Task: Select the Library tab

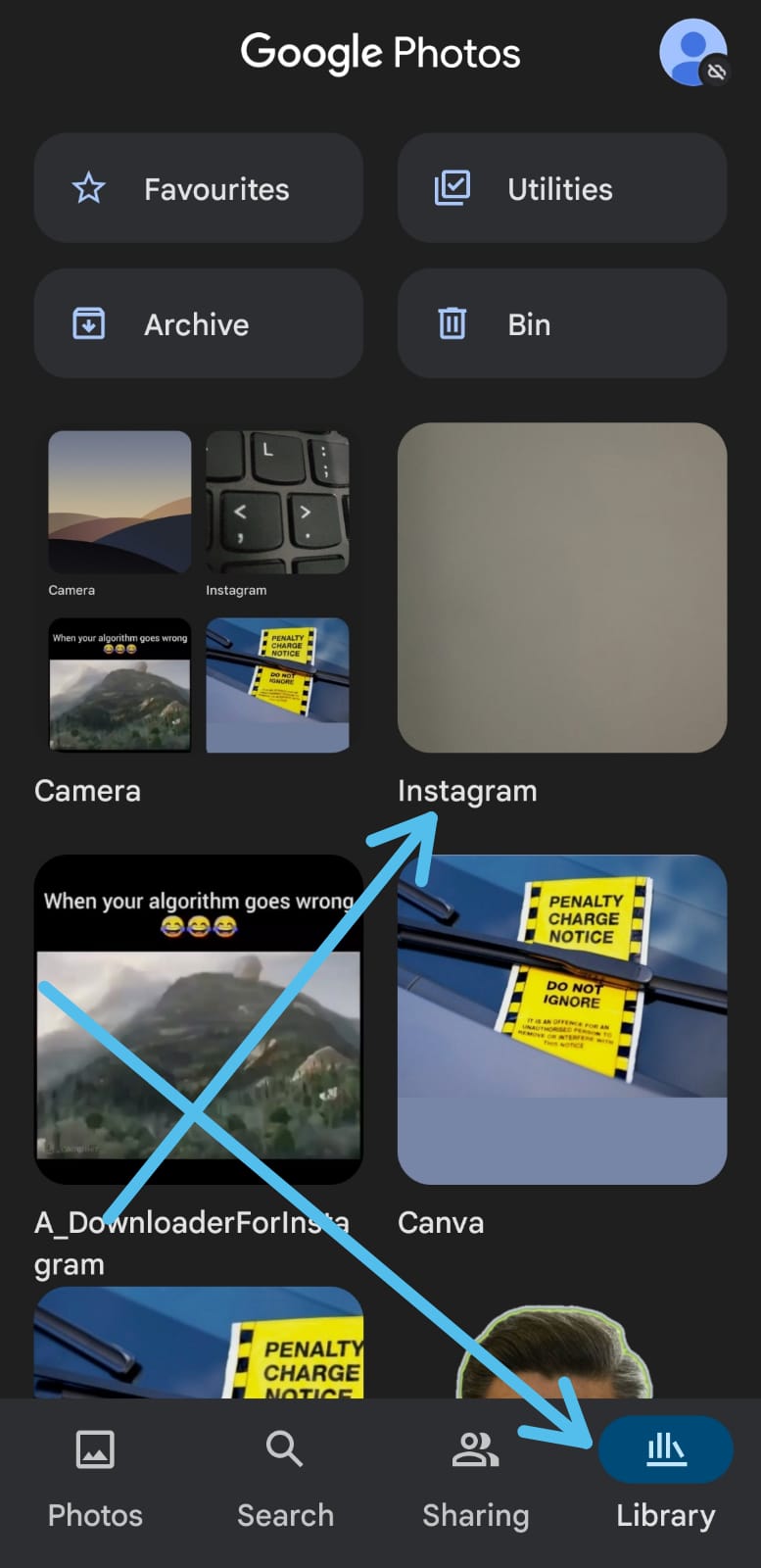Action: (666, 1480)
